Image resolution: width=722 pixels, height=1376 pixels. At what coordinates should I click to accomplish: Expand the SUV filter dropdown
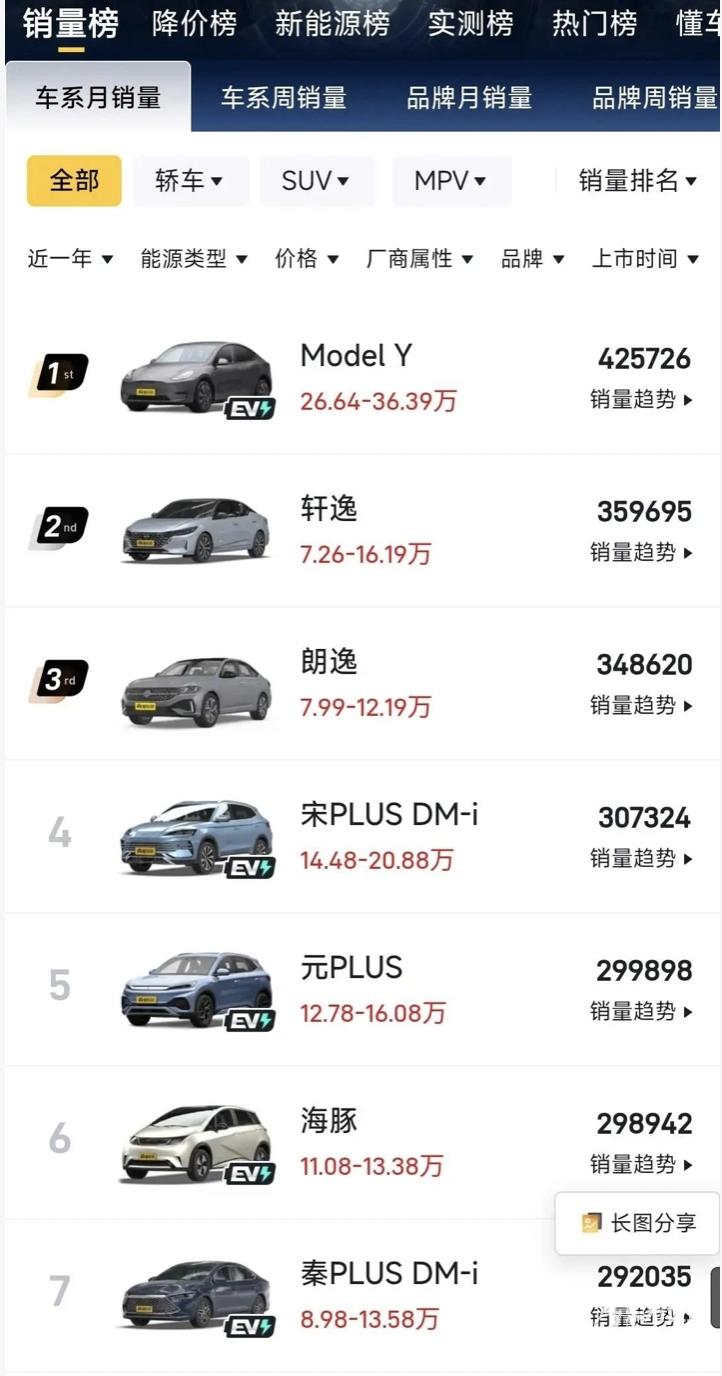pyautogui.click(x=317, y=181)
